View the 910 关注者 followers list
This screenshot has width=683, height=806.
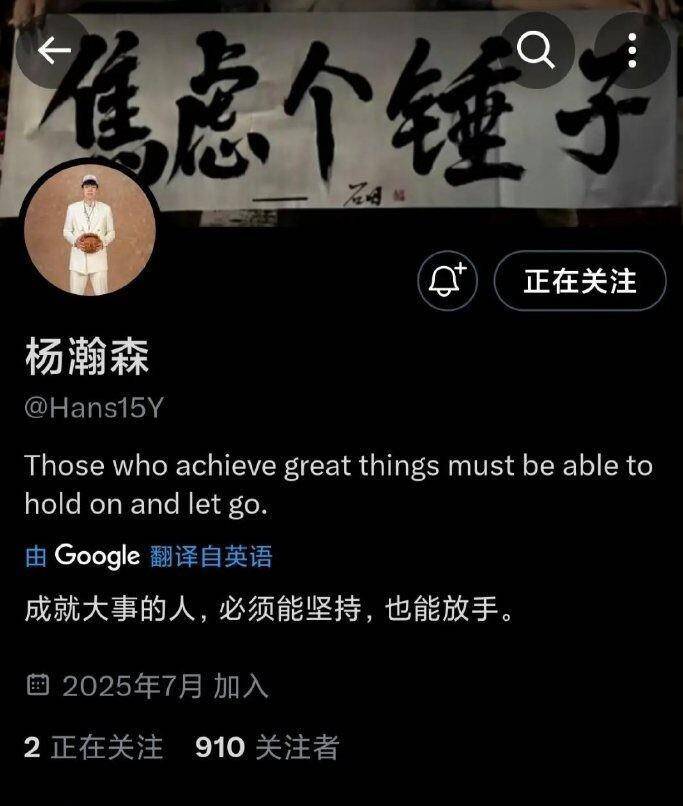pos(267,746)
